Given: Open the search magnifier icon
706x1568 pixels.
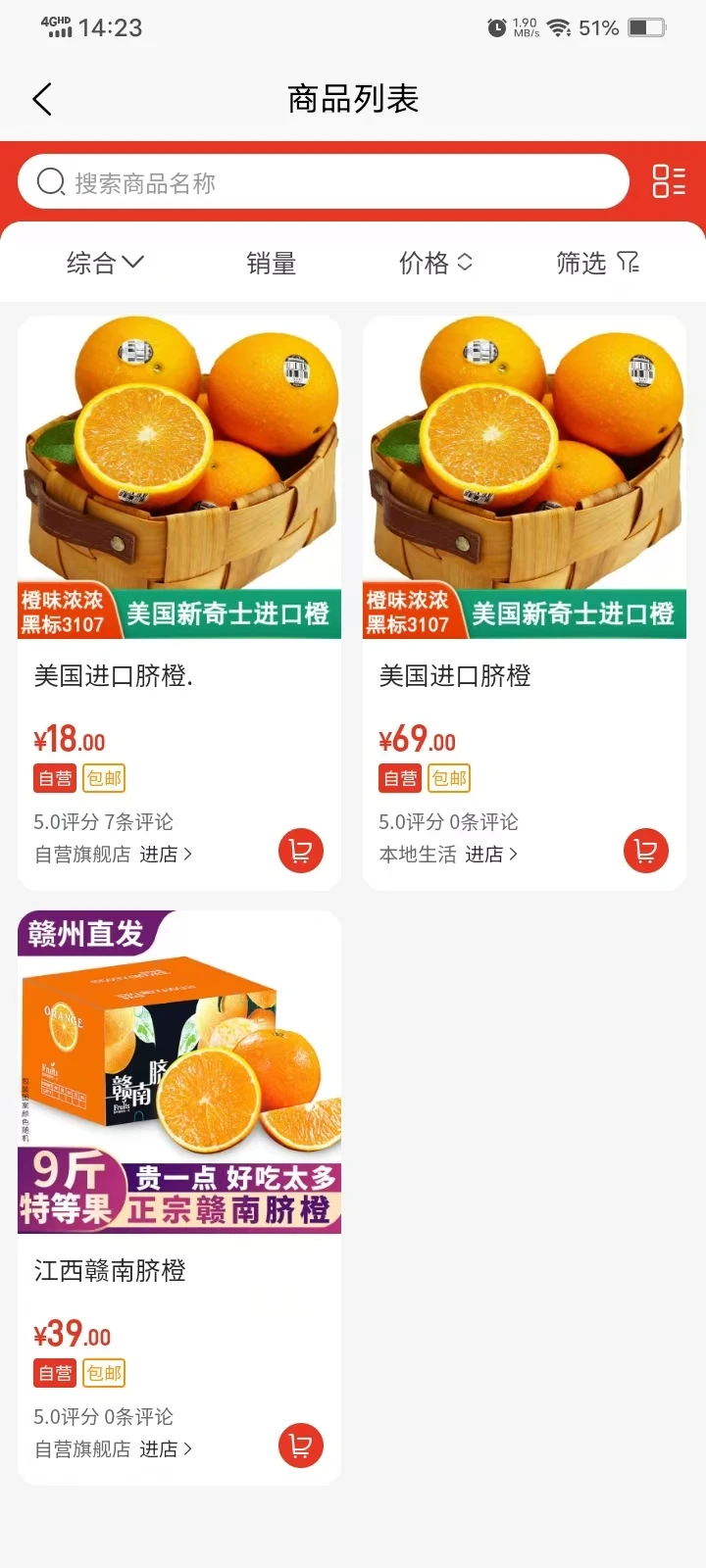Looking at the screenshot, I should tap(49, 181).
